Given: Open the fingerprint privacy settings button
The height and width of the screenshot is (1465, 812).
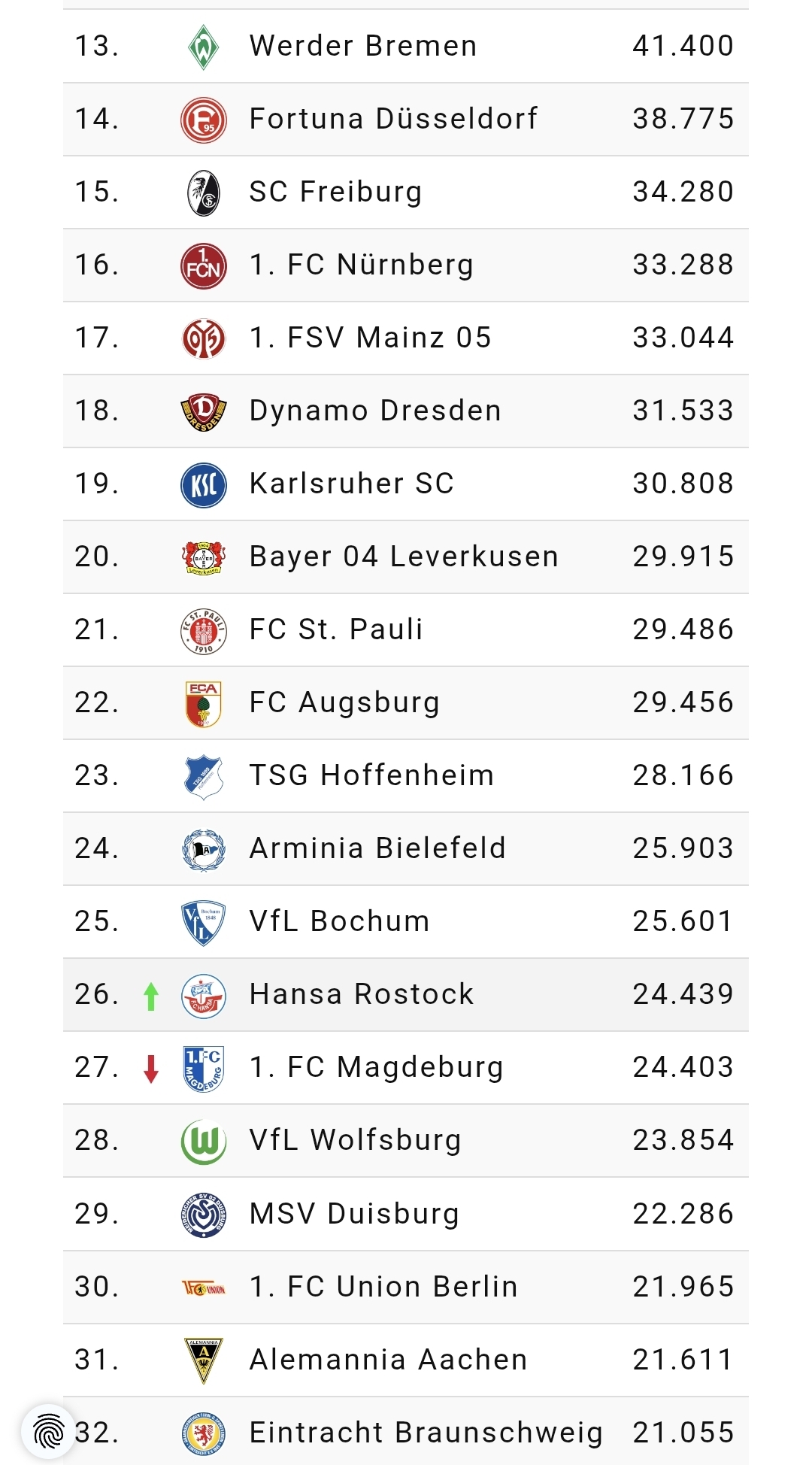Looking at the screenshot, I should pyautogui.click(x=49, y=1431).
